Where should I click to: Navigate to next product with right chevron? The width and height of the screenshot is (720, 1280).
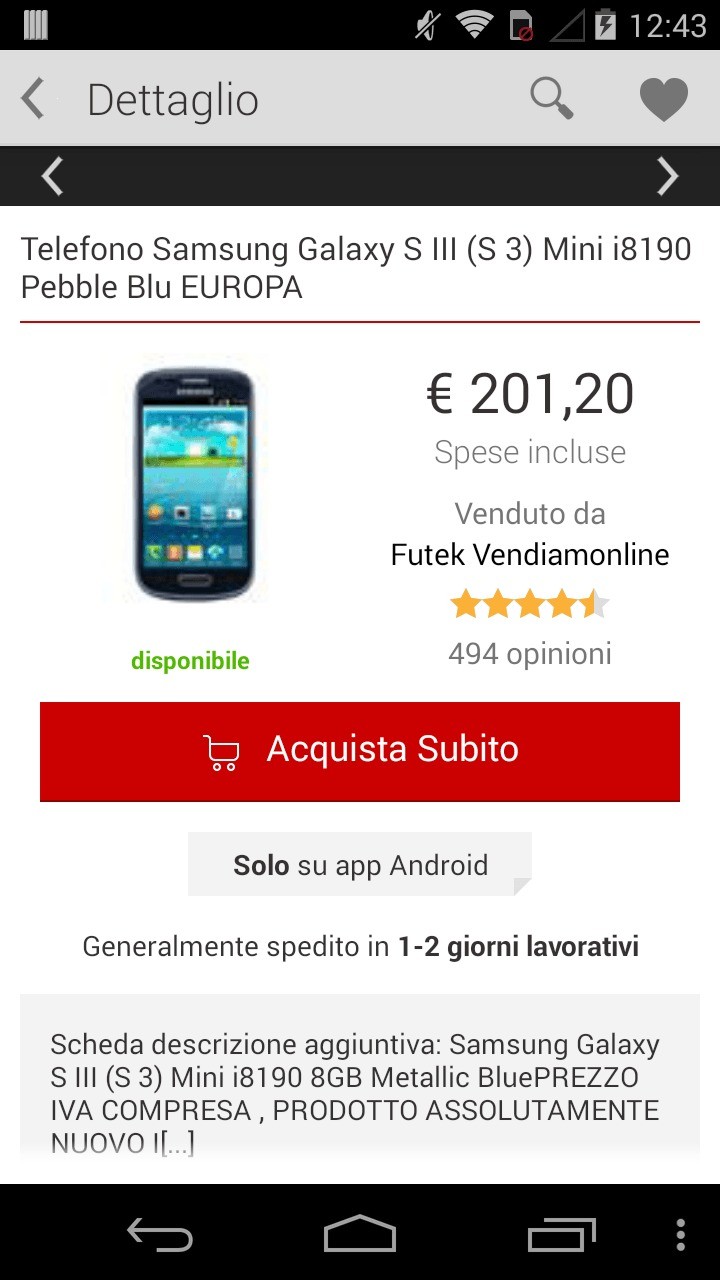click(667, 176)
